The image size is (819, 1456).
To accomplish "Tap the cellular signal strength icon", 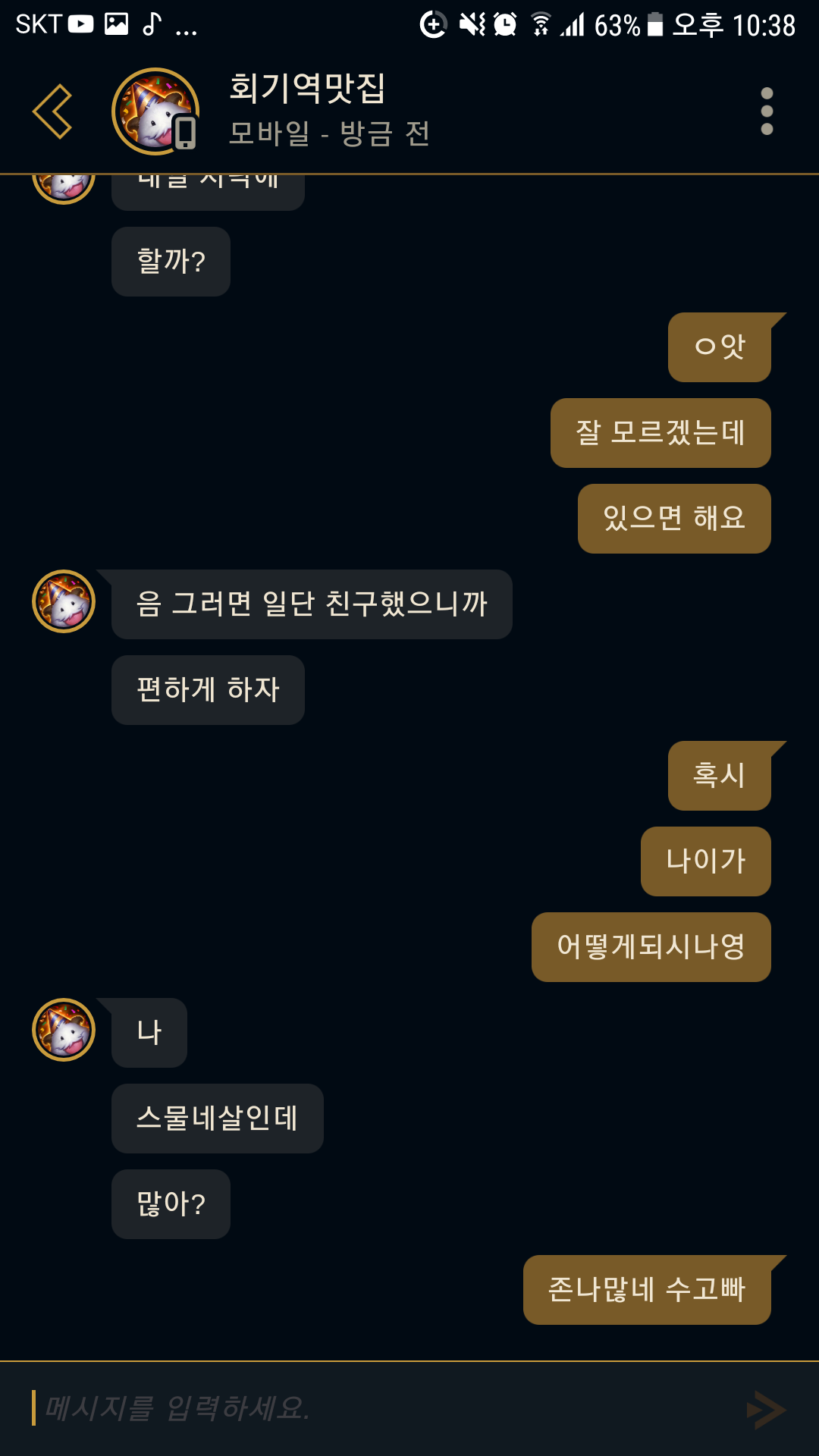I will pos(574,25).
